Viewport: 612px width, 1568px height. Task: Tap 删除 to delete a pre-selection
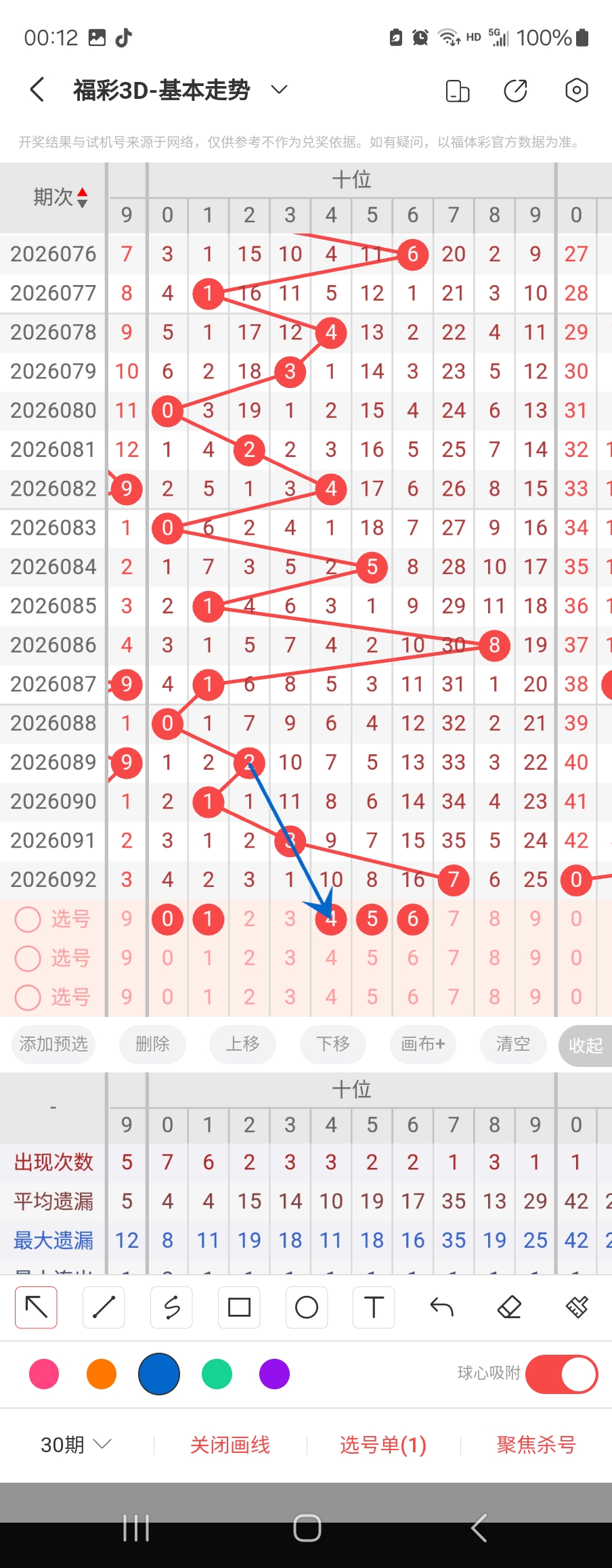point(152,1044)
